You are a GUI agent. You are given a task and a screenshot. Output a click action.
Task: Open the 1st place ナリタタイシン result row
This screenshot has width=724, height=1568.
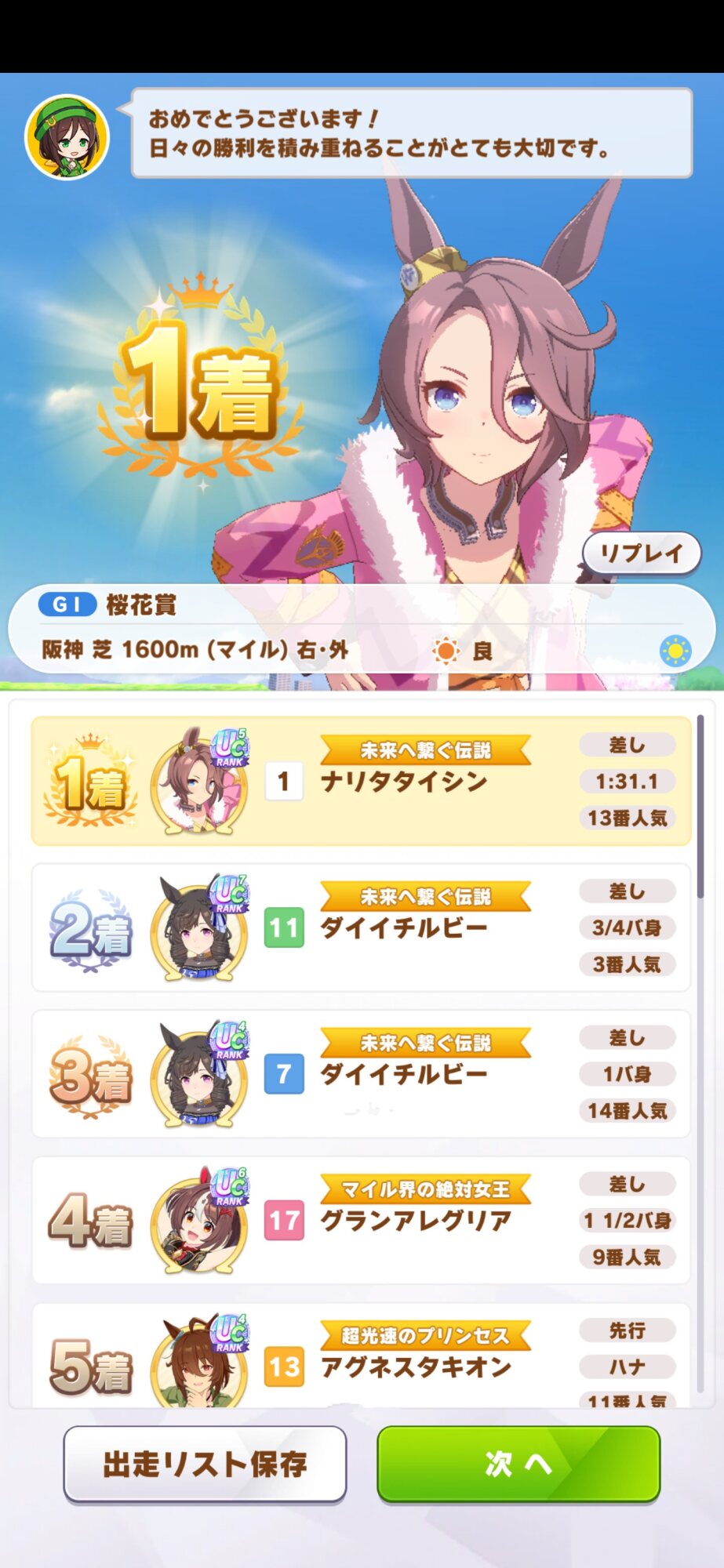point(361,781)
